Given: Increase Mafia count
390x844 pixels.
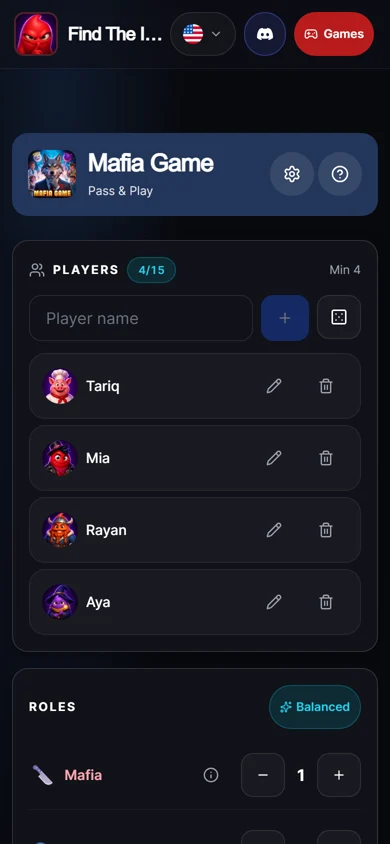Looking at the screenshot, I should click(339, 775).
